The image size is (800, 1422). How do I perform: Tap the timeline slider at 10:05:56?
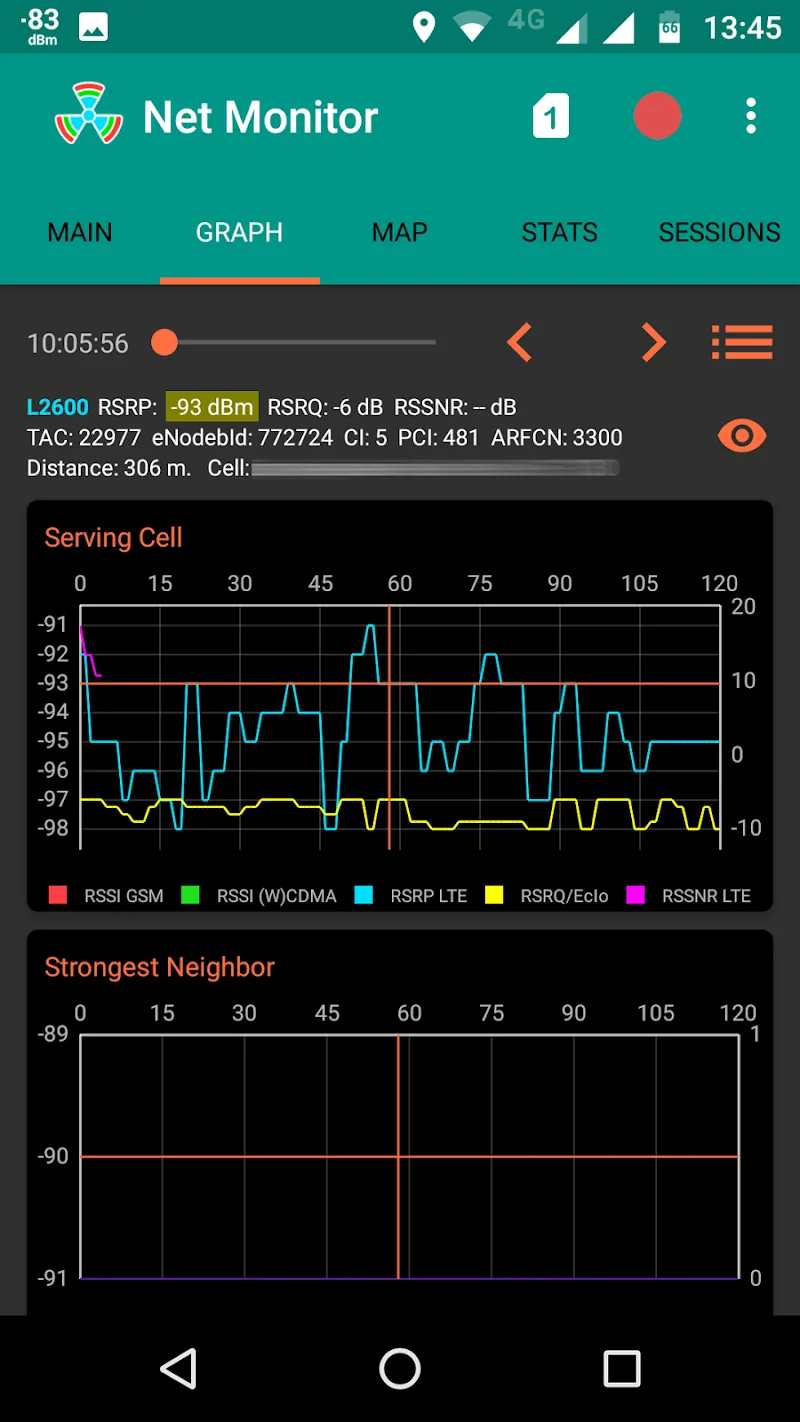[x=165, y=343]
